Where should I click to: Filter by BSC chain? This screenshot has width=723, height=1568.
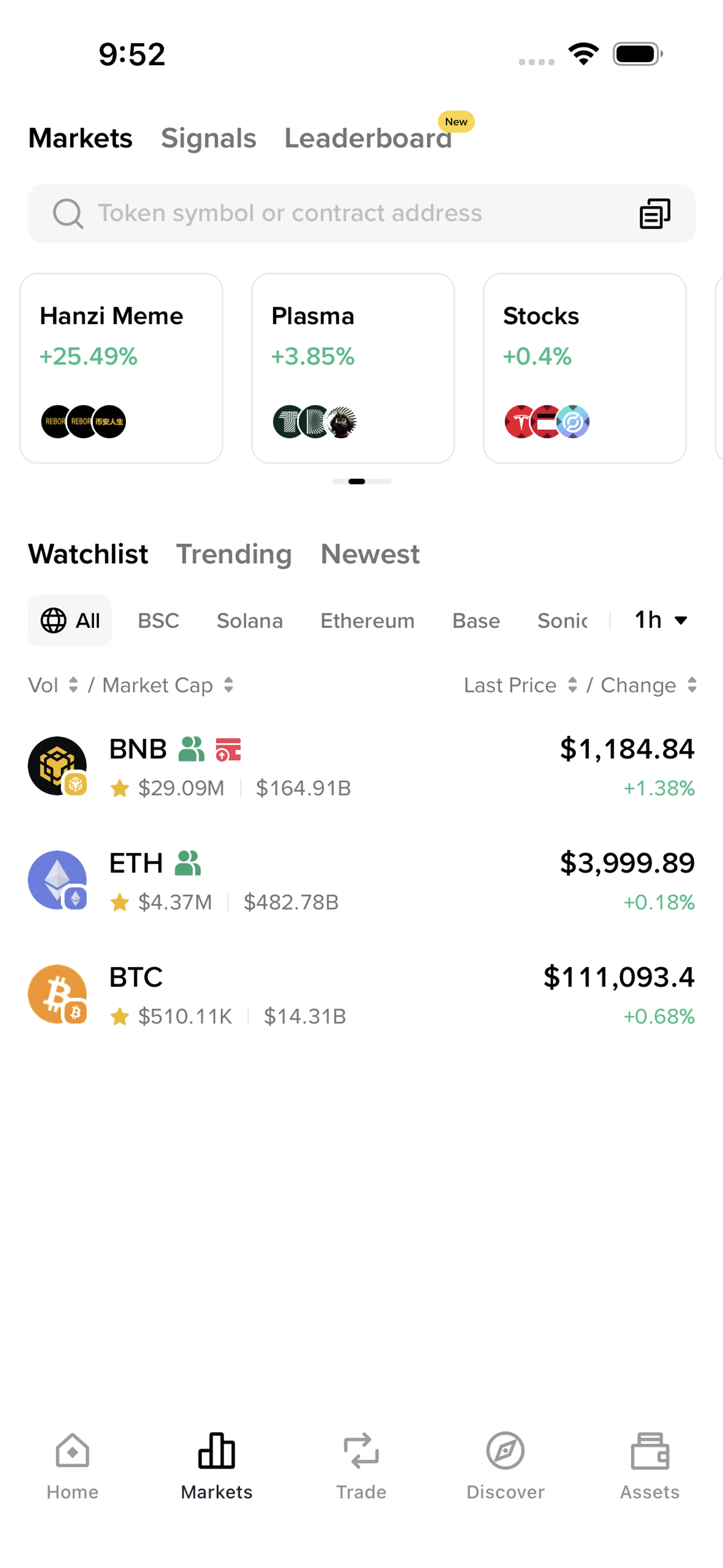pos(158,620)
